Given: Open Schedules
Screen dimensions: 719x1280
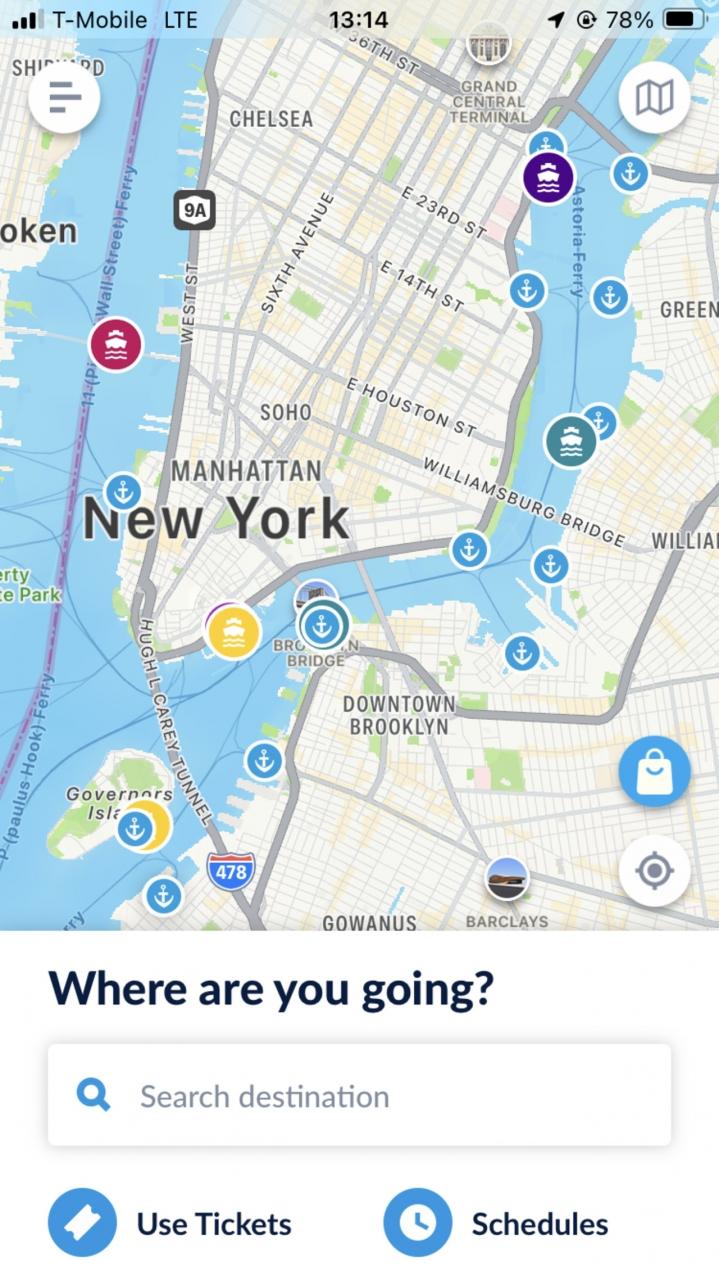Looking at the screenshot, I should 497,1223.
